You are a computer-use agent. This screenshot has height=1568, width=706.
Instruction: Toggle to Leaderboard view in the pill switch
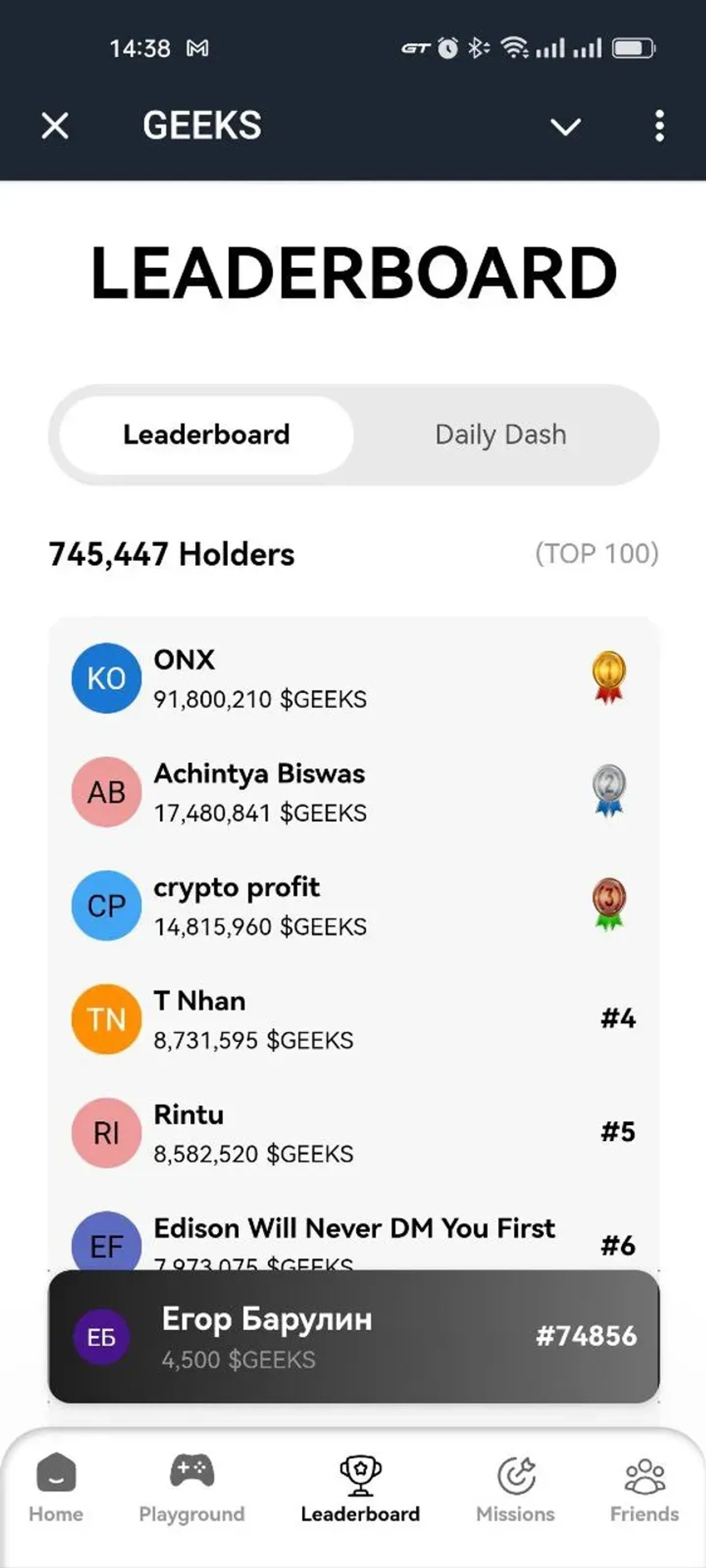[x=206, y=435]
